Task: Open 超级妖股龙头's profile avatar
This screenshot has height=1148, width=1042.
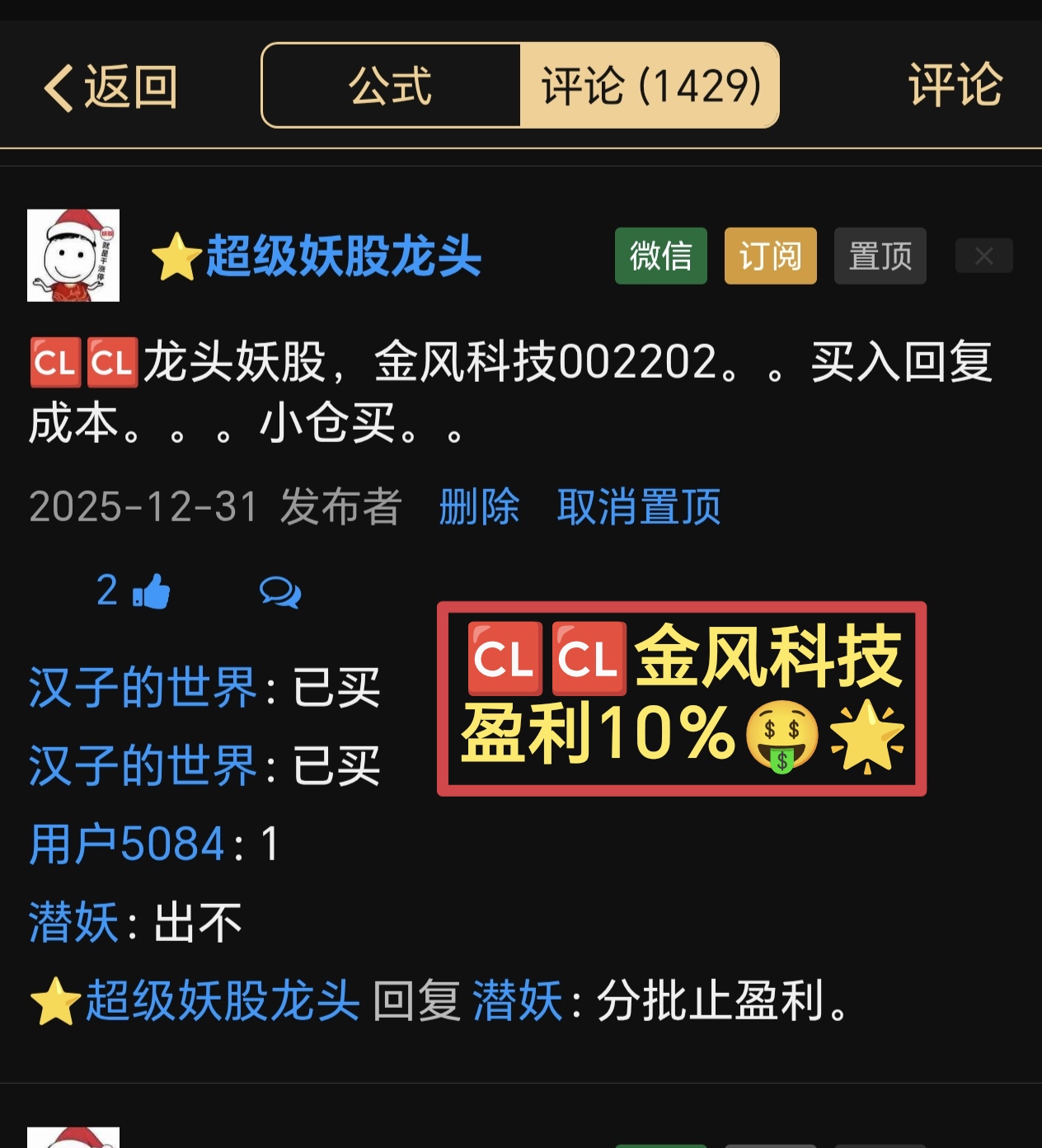Action: coord(73,256)
